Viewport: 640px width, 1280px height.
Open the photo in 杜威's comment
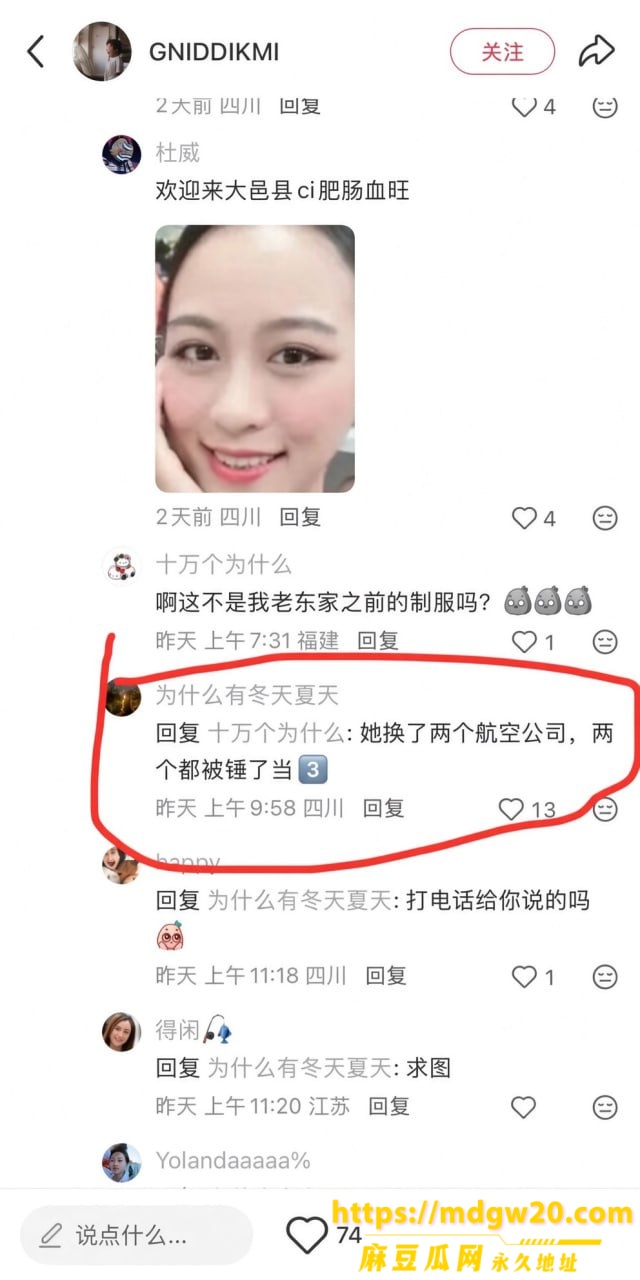[255, 358]
